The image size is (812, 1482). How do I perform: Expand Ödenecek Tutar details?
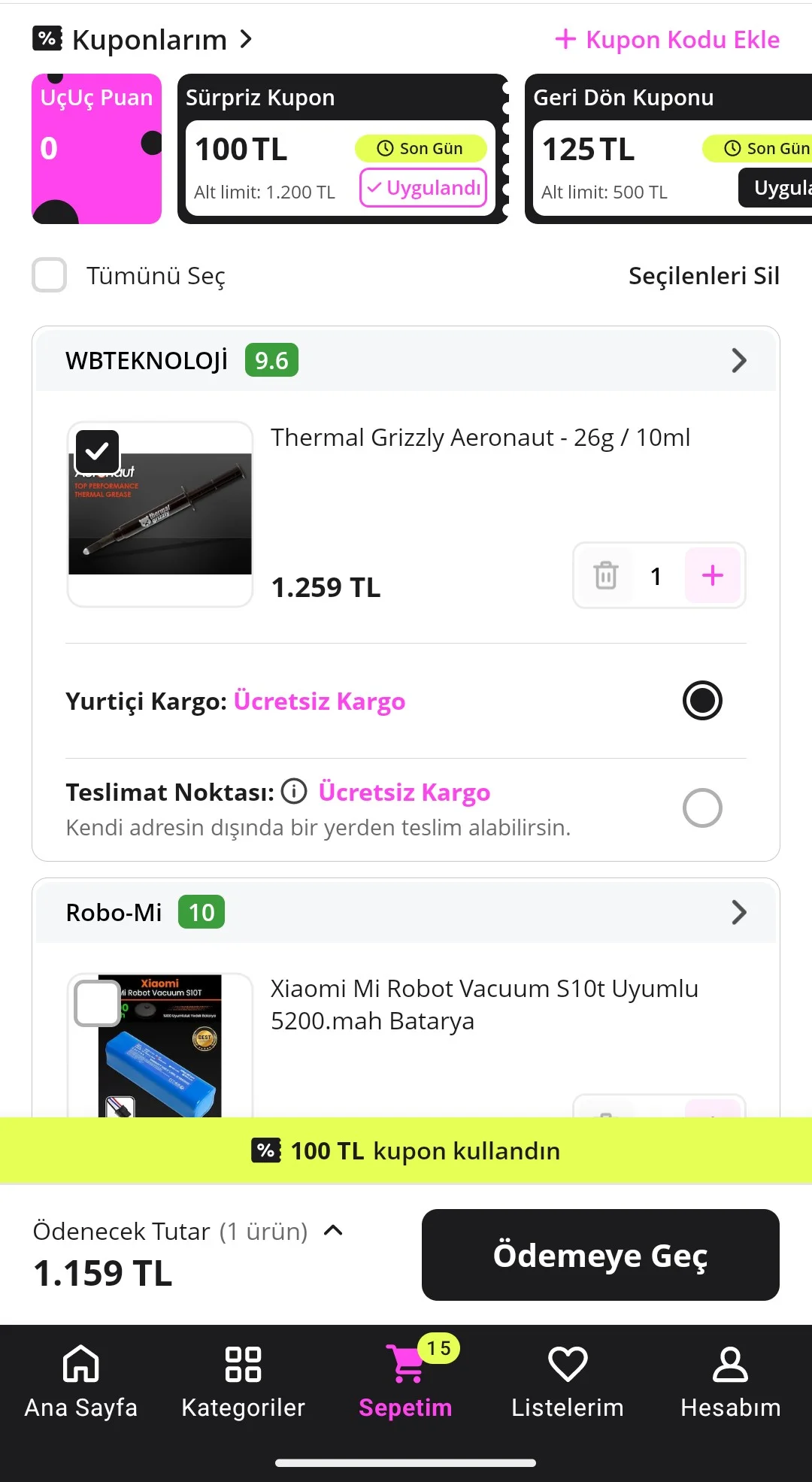333,1231
